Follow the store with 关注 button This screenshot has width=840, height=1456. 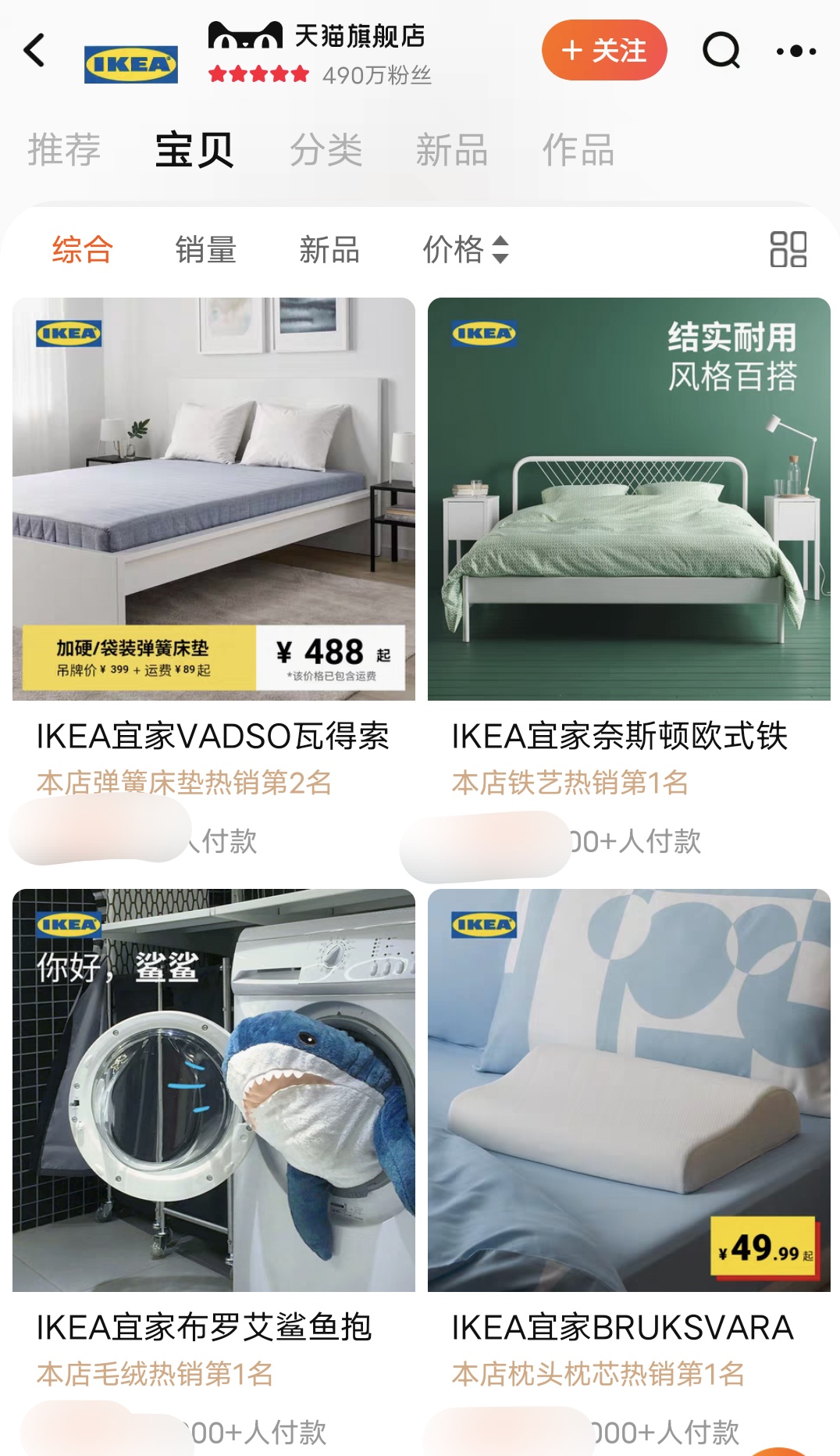point(604,51)
